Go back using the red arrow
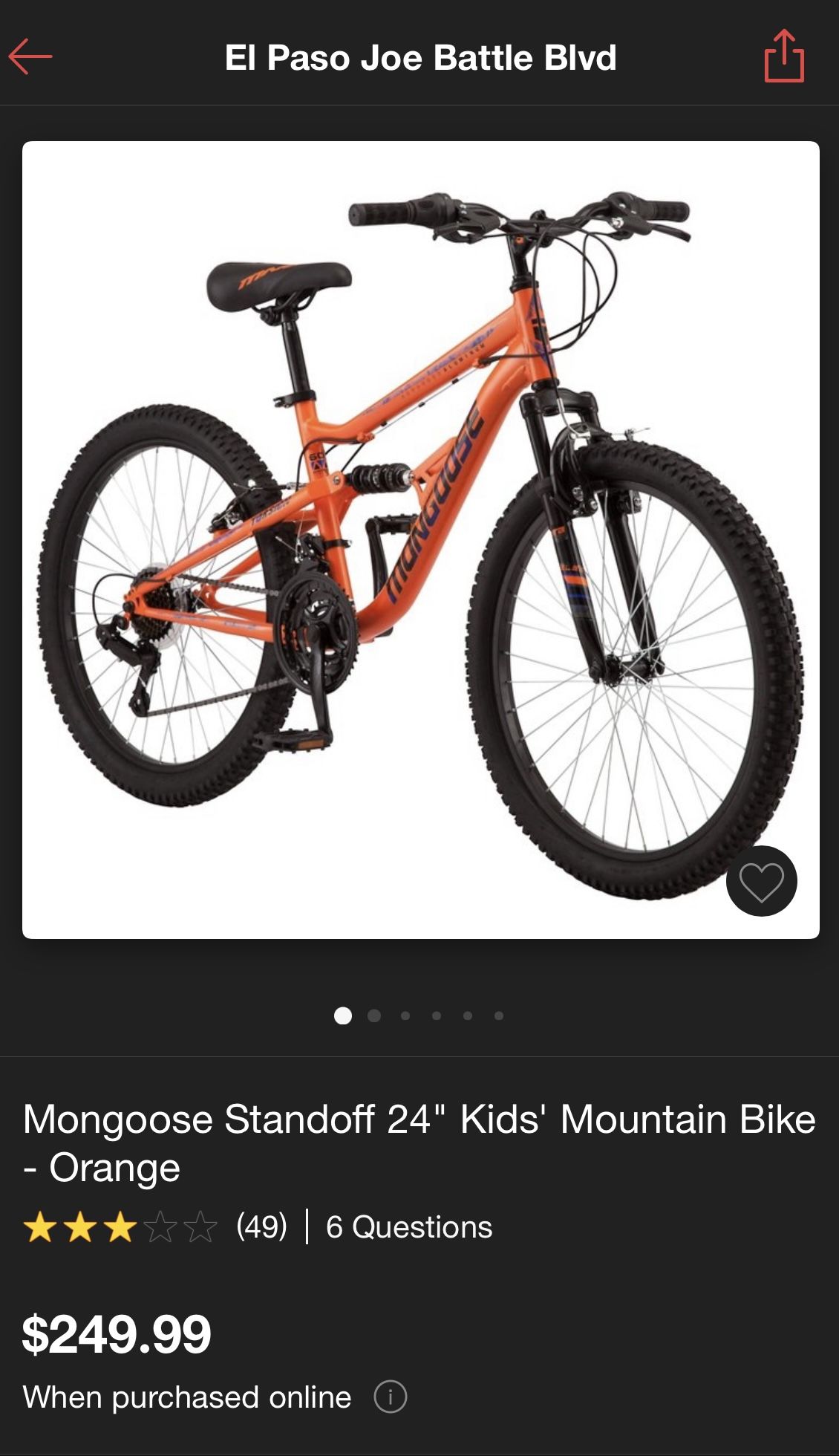 coord(30,56)
